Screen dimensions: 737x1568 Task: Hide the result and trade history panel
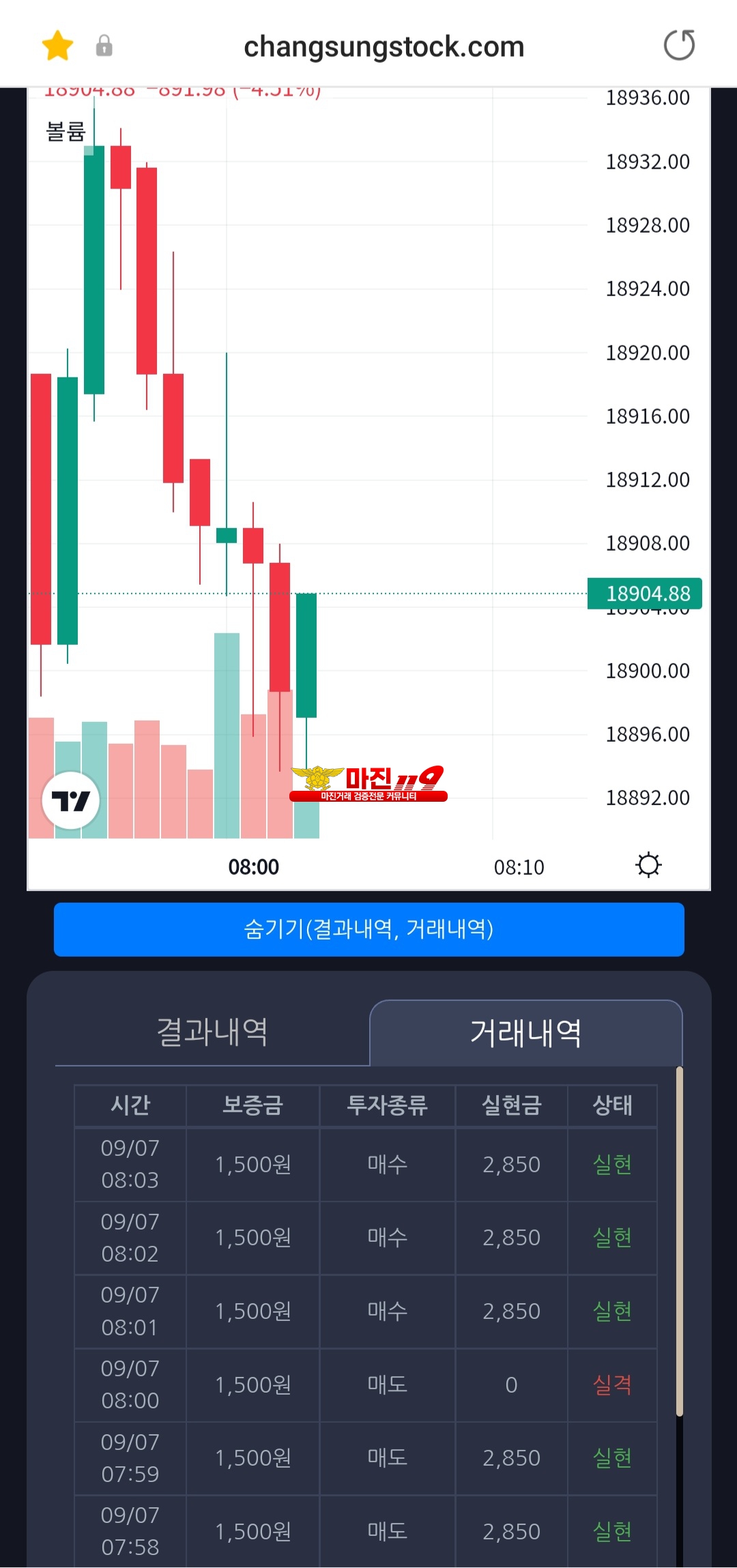[x=369, y=929]
